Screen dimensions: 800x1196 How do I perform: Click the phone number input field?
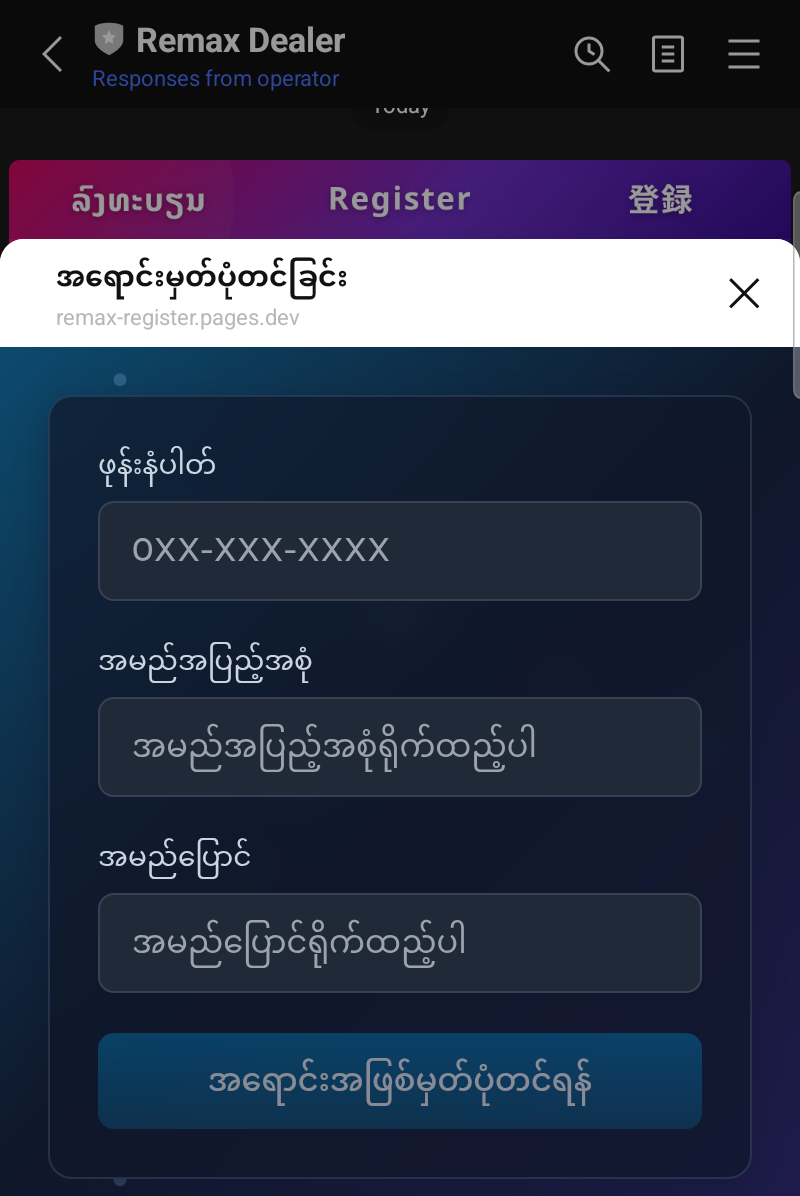400,551
